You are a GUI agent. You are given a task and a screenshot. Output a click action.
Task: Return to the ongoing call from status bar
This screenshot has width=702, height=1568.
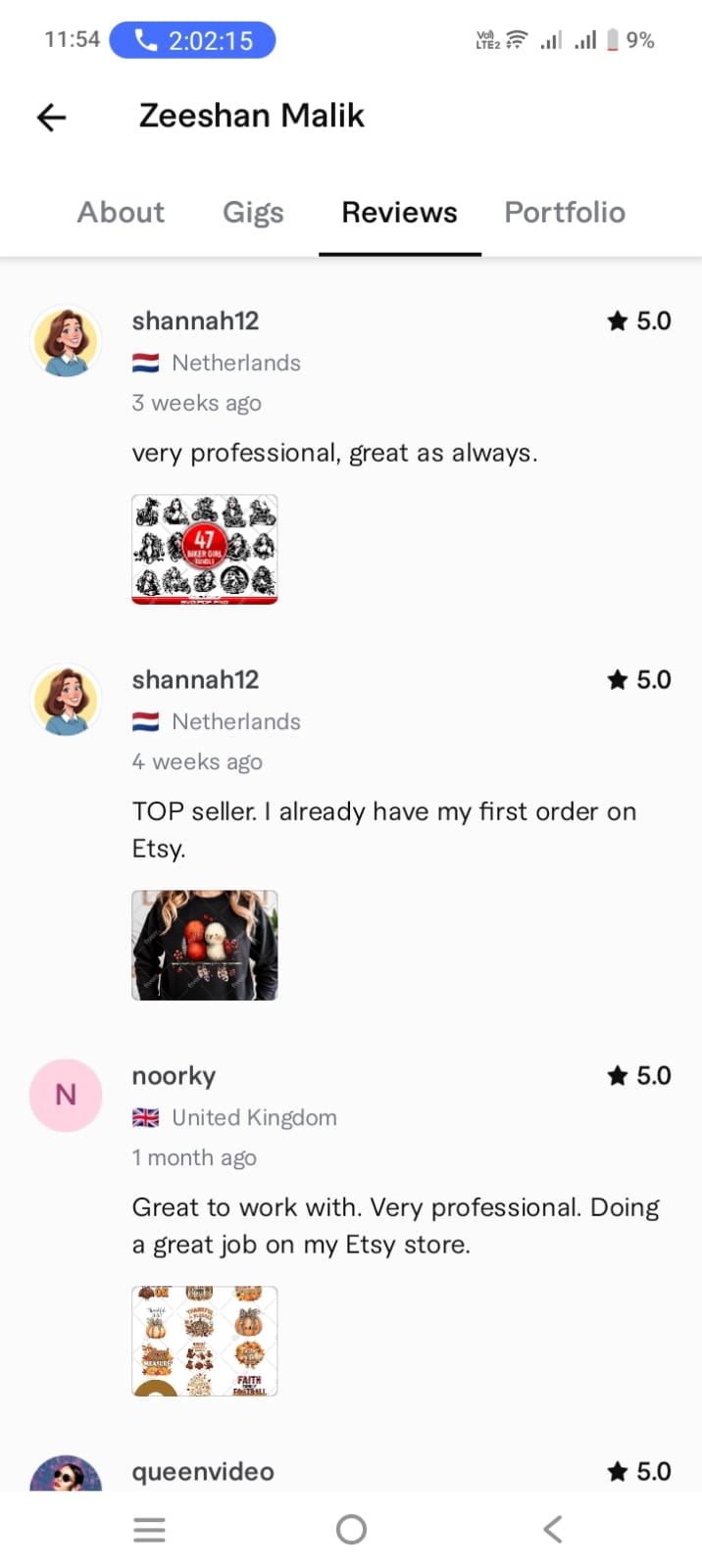192,40
